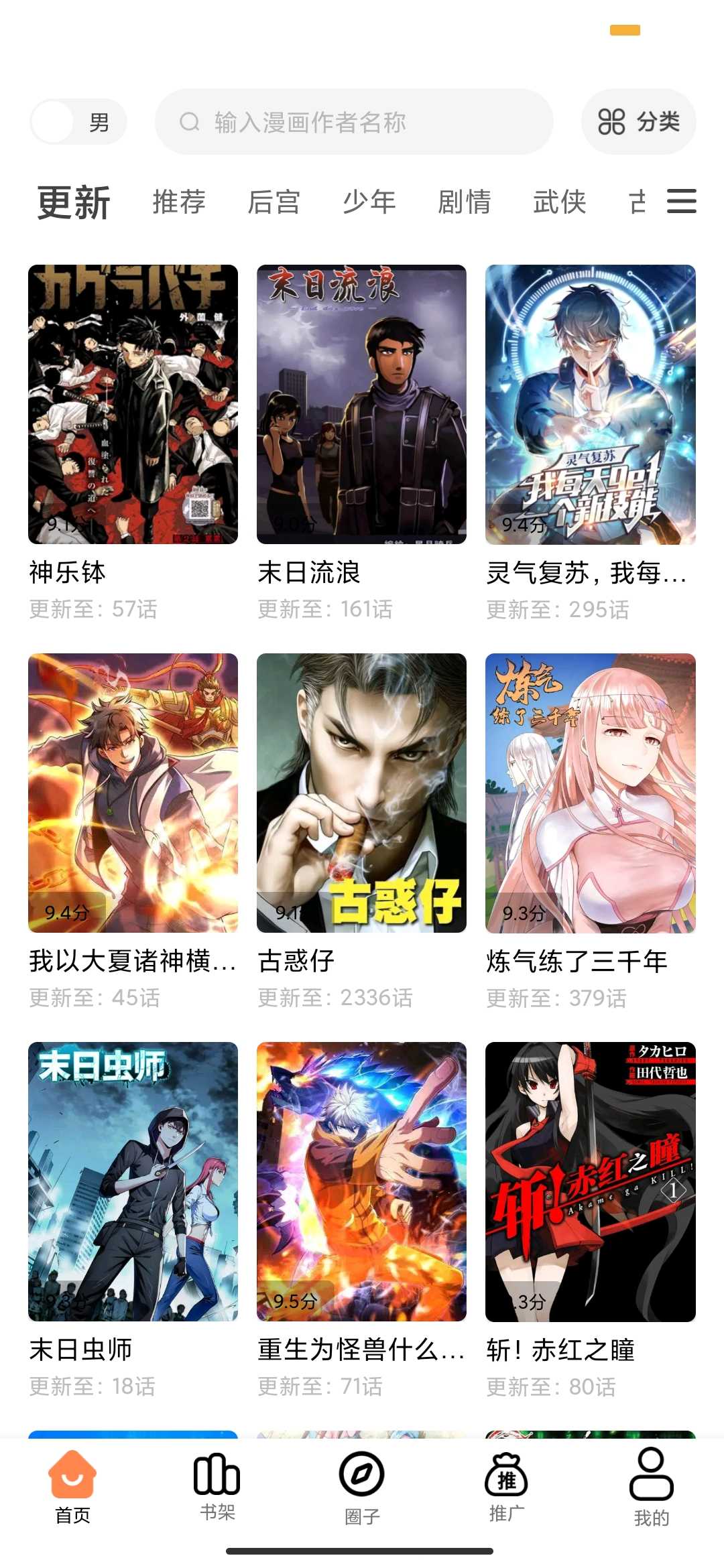Switch to the 剧情 tab
The width and height of the screenshot is (724, 1568).
pyautogui.click(x=464, y=202)
